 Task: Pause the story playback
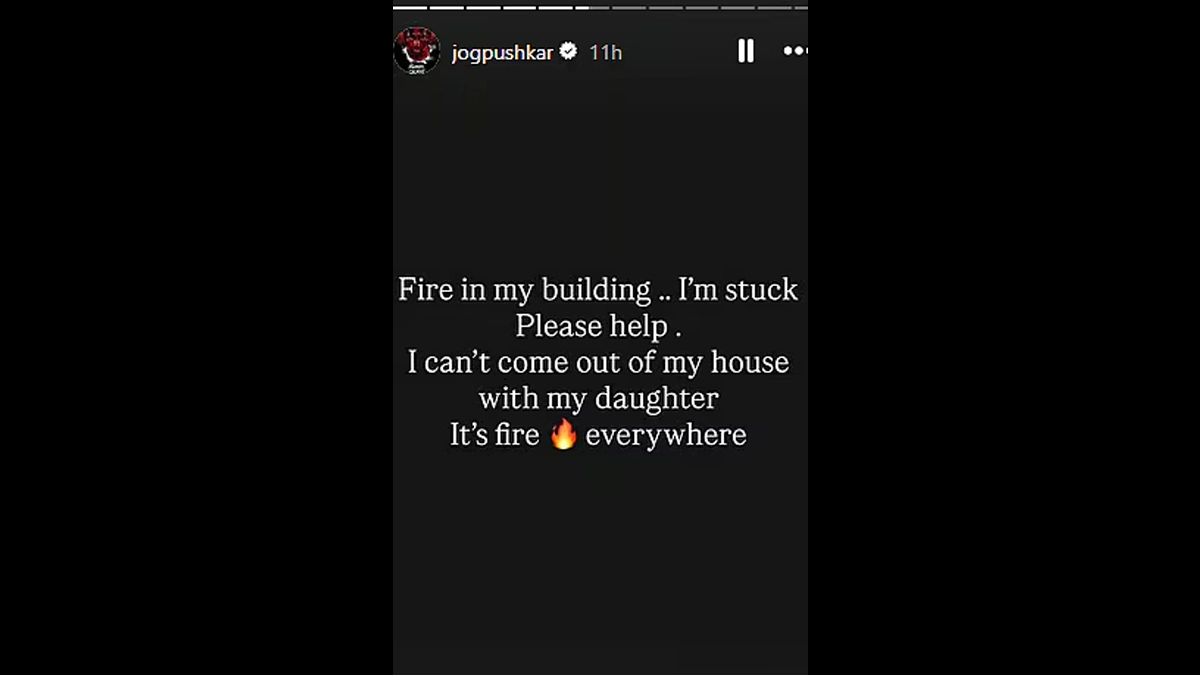click(x=745, y=51)
